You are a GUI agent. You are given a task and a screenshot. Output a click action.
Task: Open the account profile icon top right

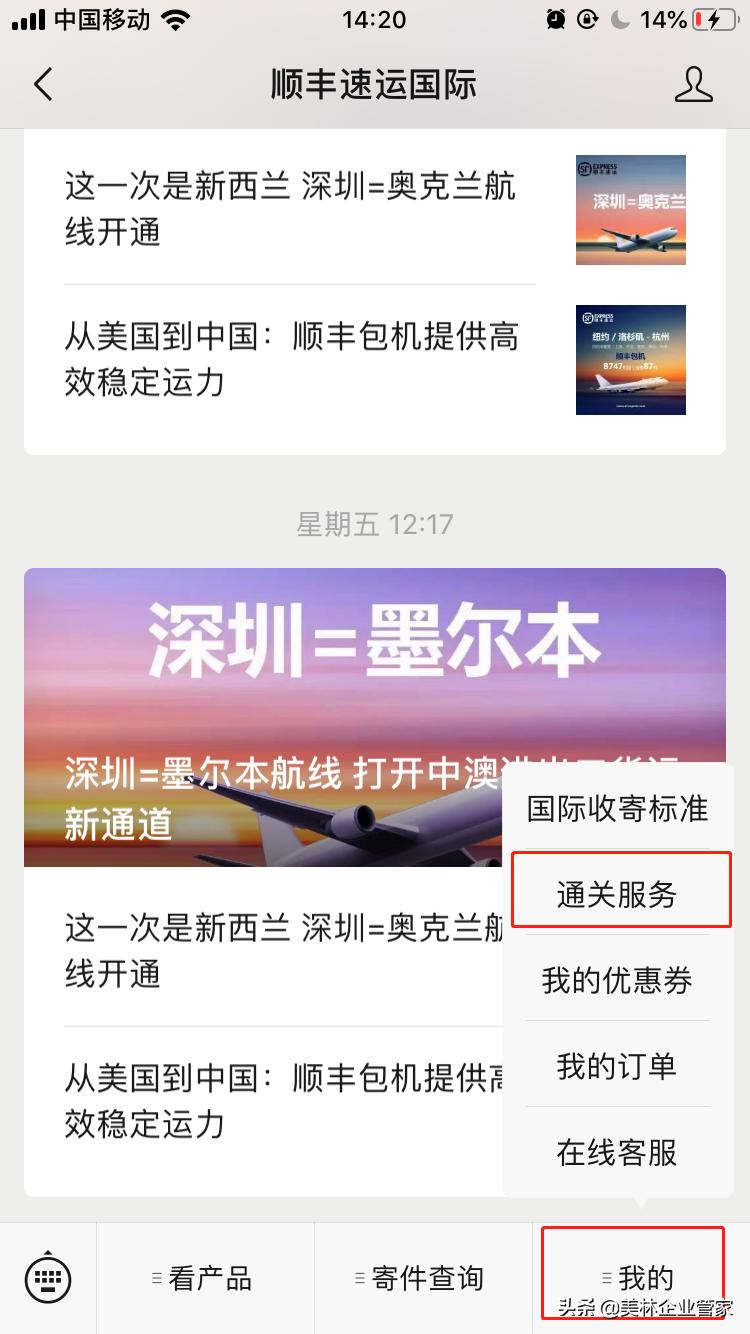coord(695,85)
